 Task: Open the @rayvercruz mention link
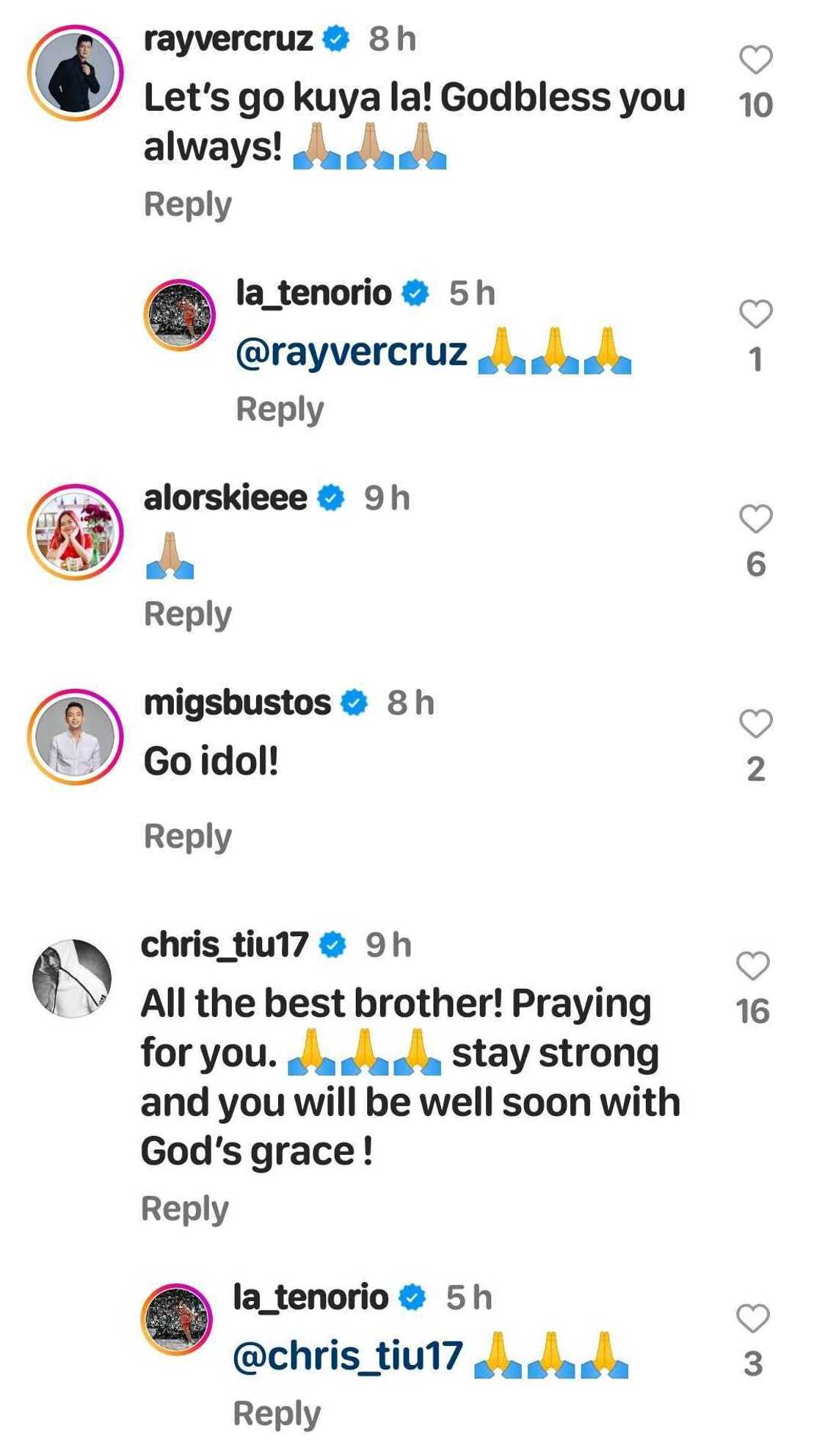coord(351,352)
